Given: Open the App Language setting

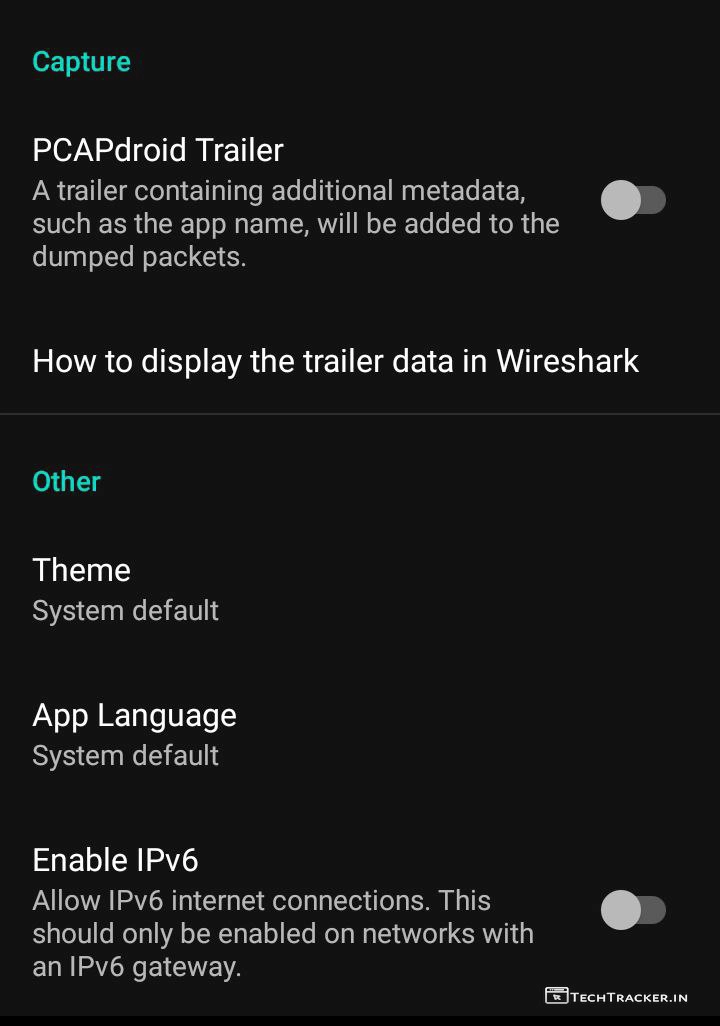Looking at the screenshot, I should click(x=134, y=733).
